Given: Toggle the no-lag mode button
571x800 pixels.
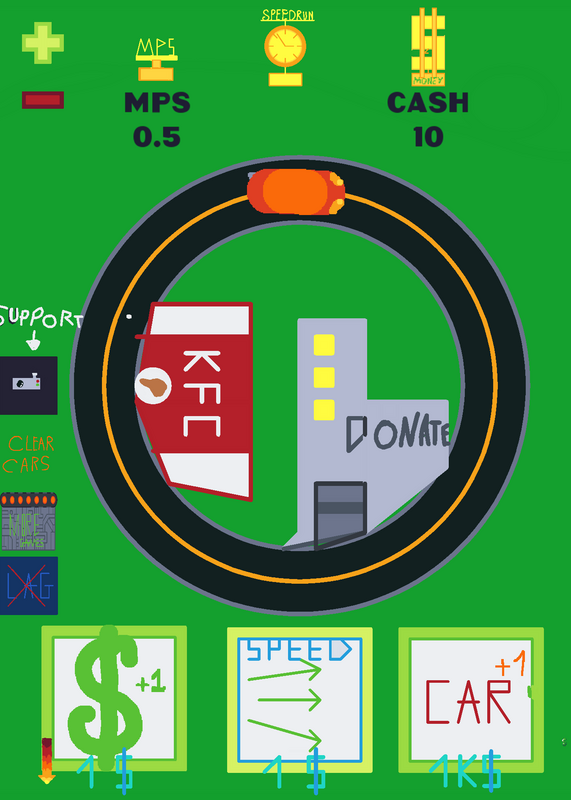Looking at the screenshot, I should (29, 586).
